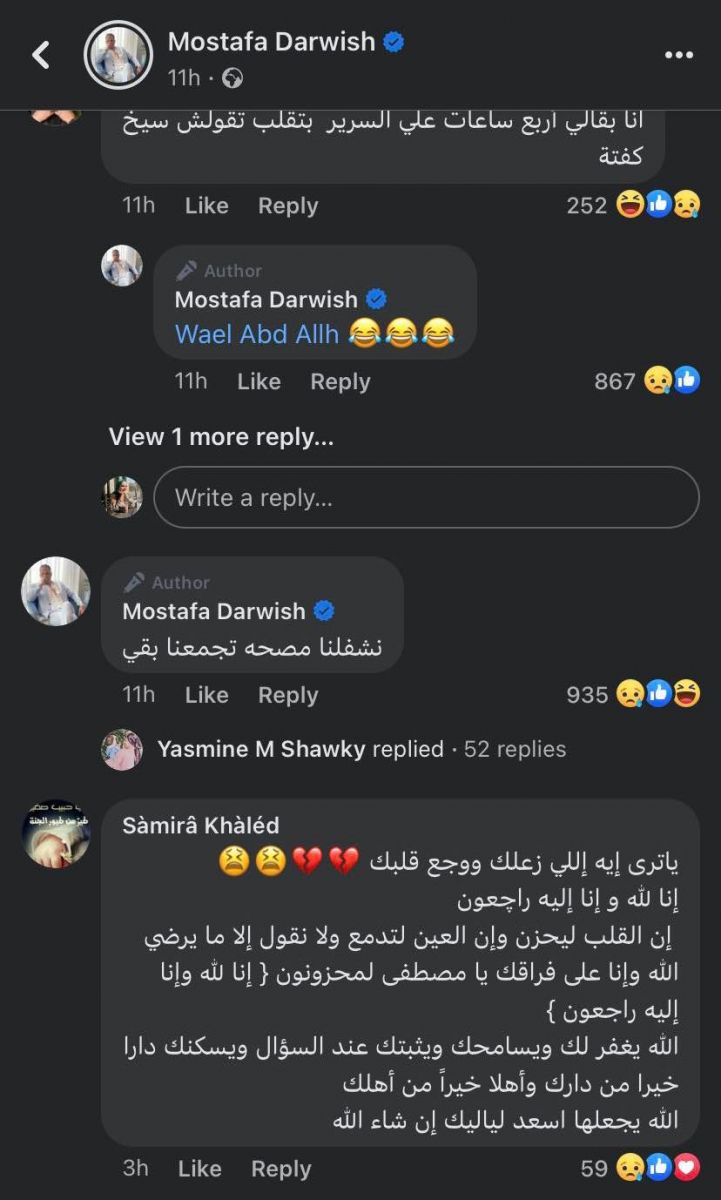The image size is (721, 1200).
Task: View the 59 reactions on Sàmirâ's comment
Action: point(640,1167)
